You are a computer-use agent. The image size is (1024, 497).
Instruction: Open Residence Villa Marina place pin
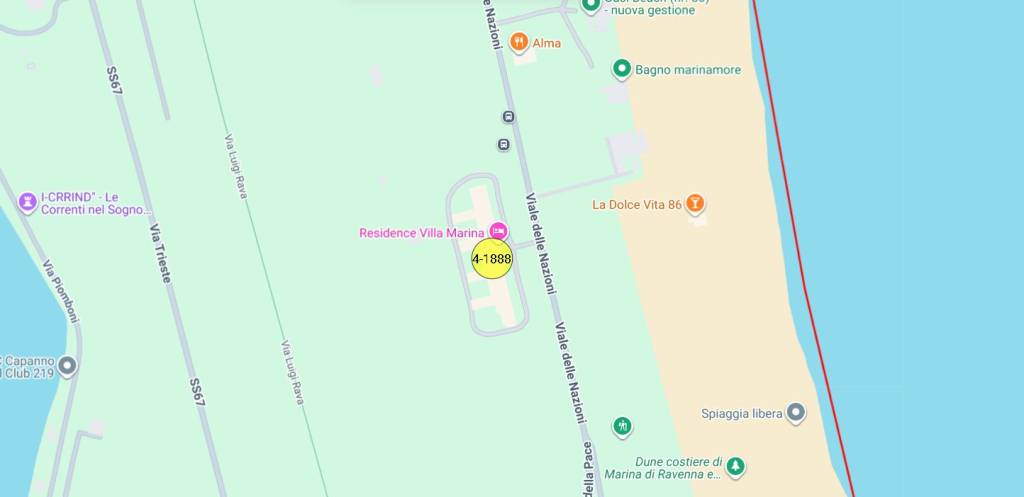point(497,232)
